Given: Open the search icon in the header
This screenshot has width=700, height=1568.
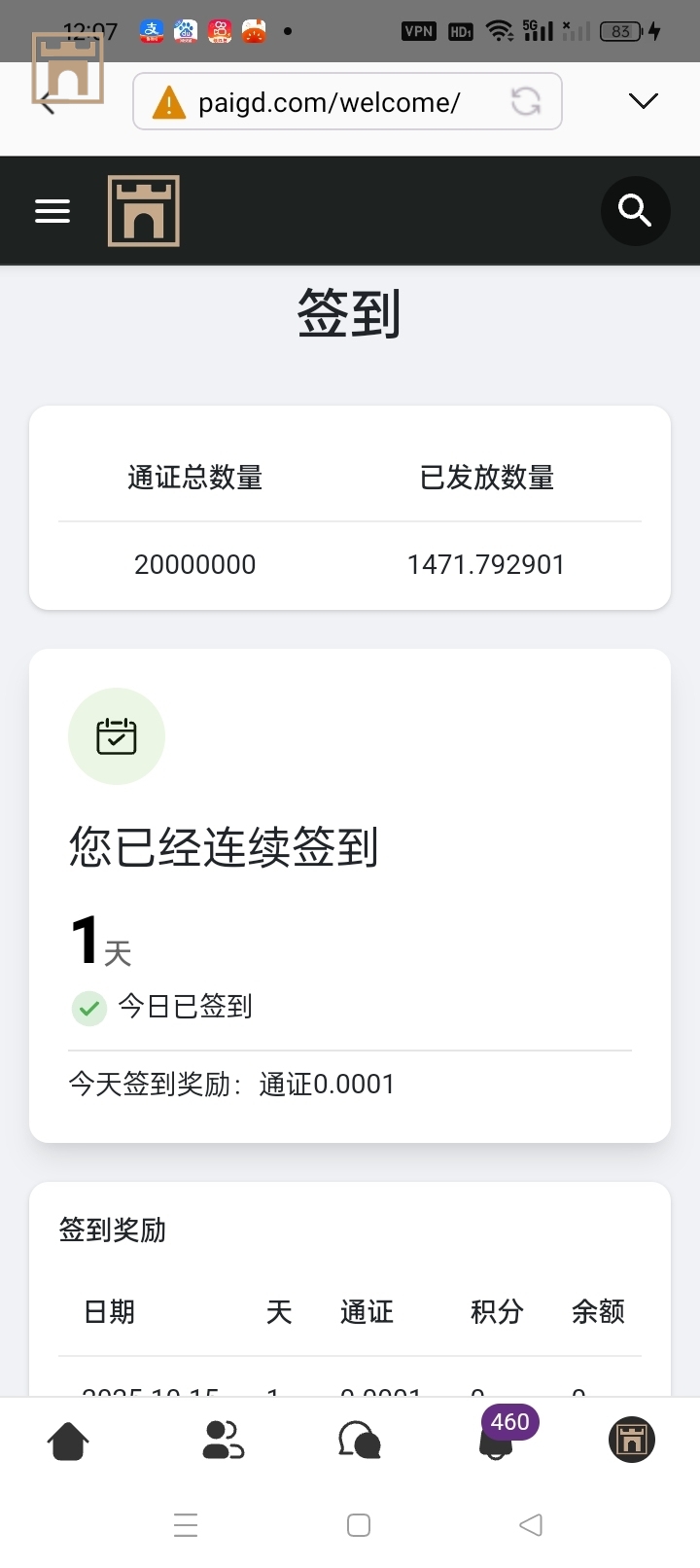Looking at the screenshot, I should (635, 210).
